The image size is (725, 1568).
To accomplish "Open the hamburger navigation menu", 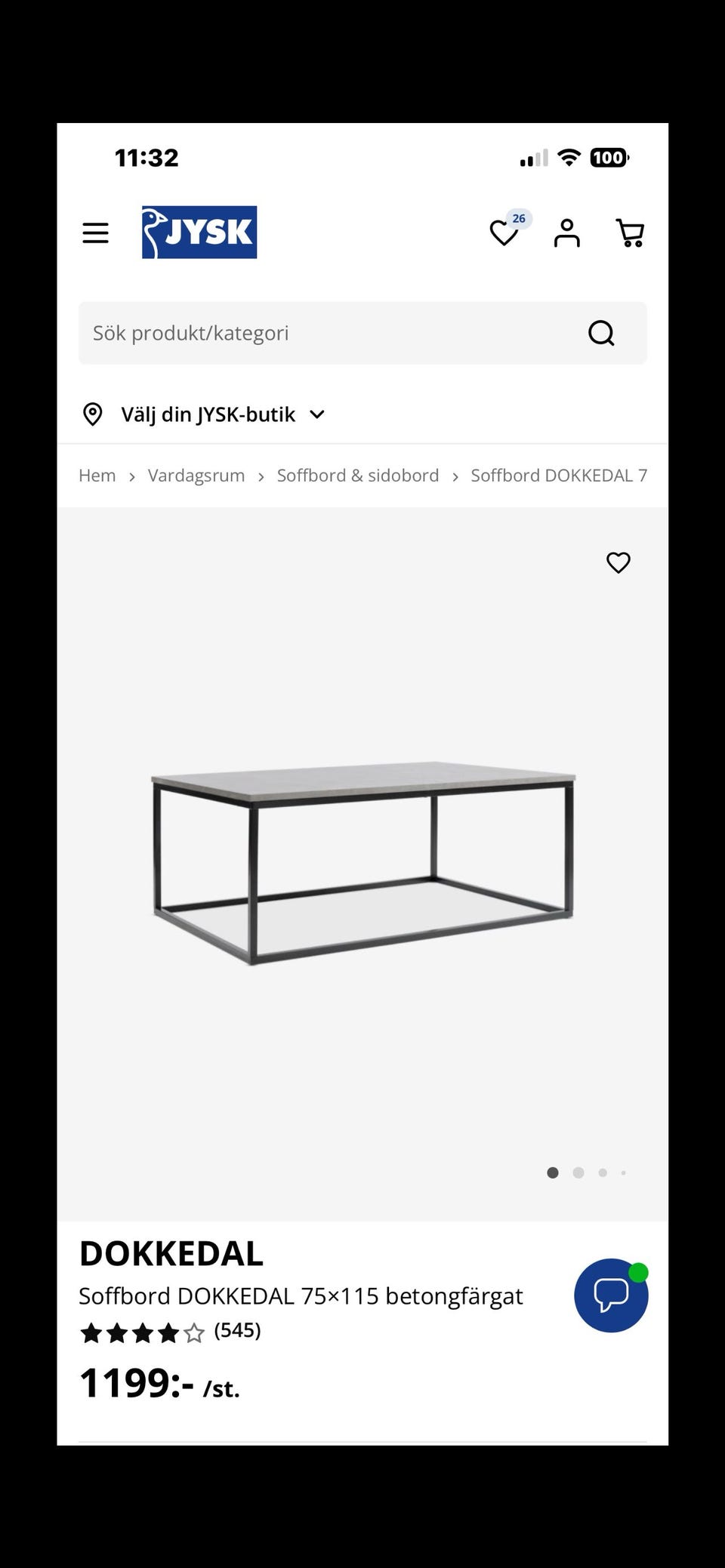I will point(95,233).
